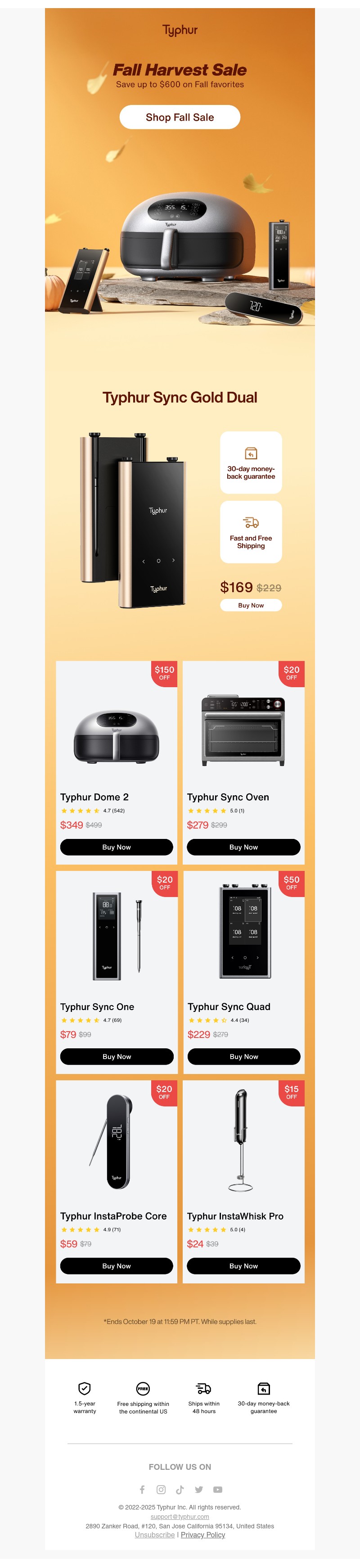The width and height of the screenshot is (360, 1568).
Task: Buy the Typhur Sync Oven now
Action: [243, 847]
